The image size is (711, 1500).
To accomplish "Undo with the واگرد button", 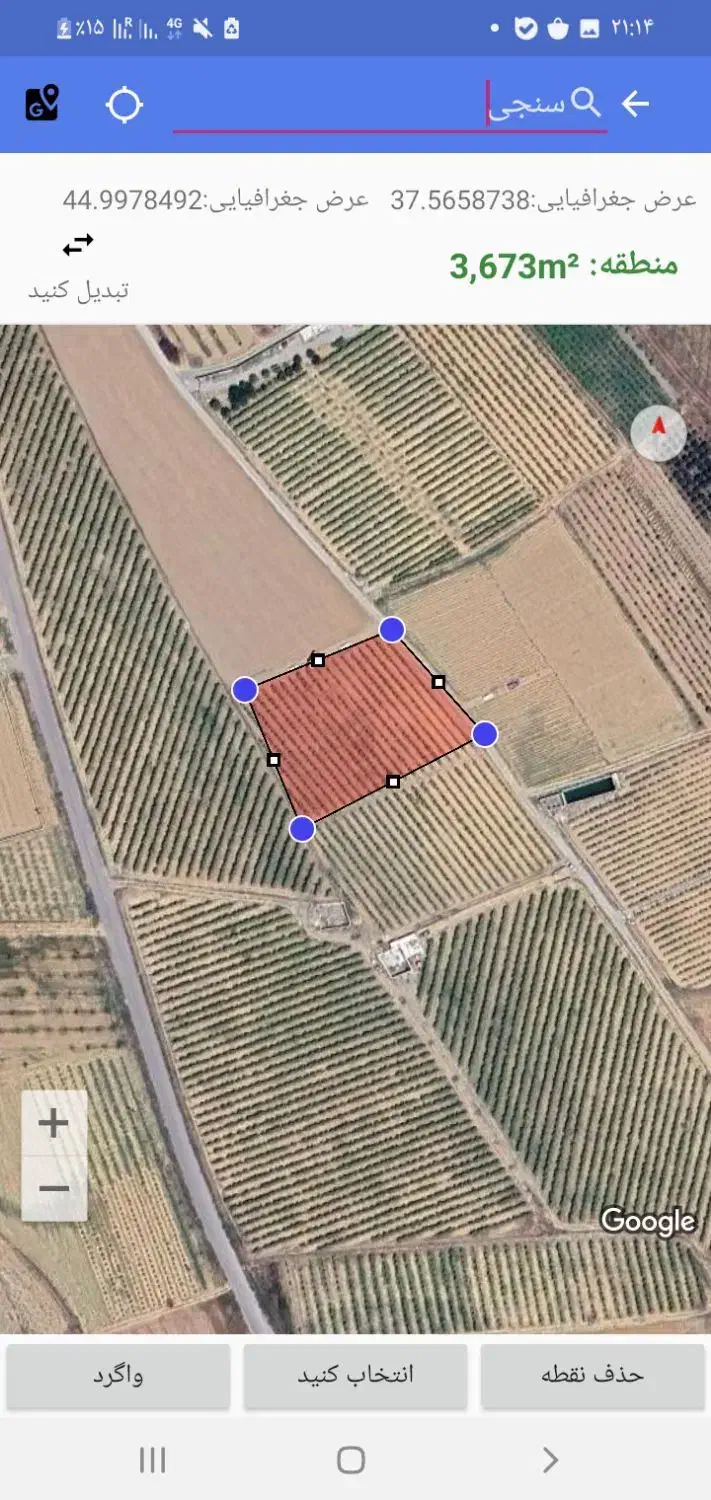I will coord(118,1375).
